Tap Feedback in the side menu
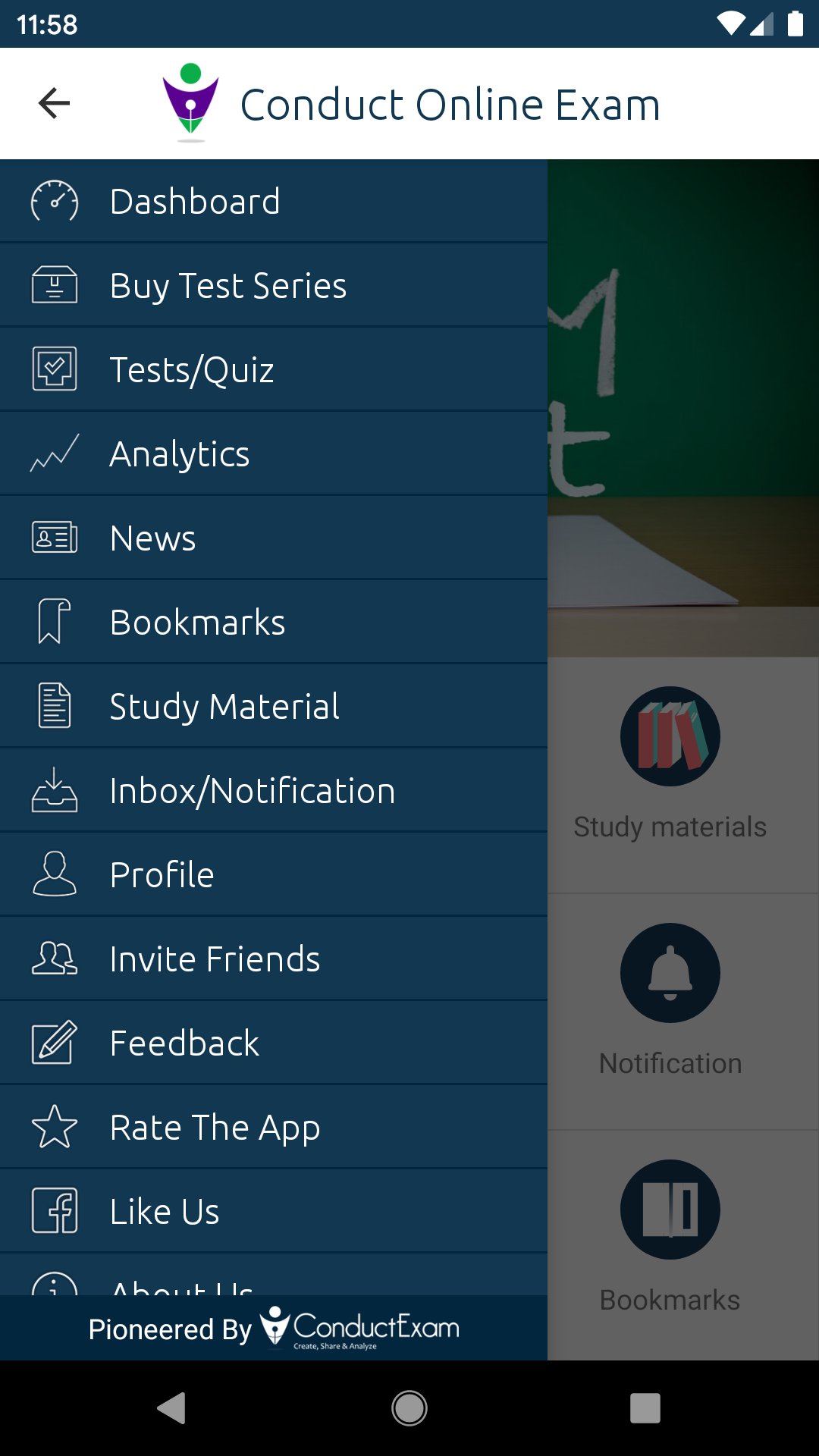This screenshot has width=819, height=1456. click(184, 1042)
